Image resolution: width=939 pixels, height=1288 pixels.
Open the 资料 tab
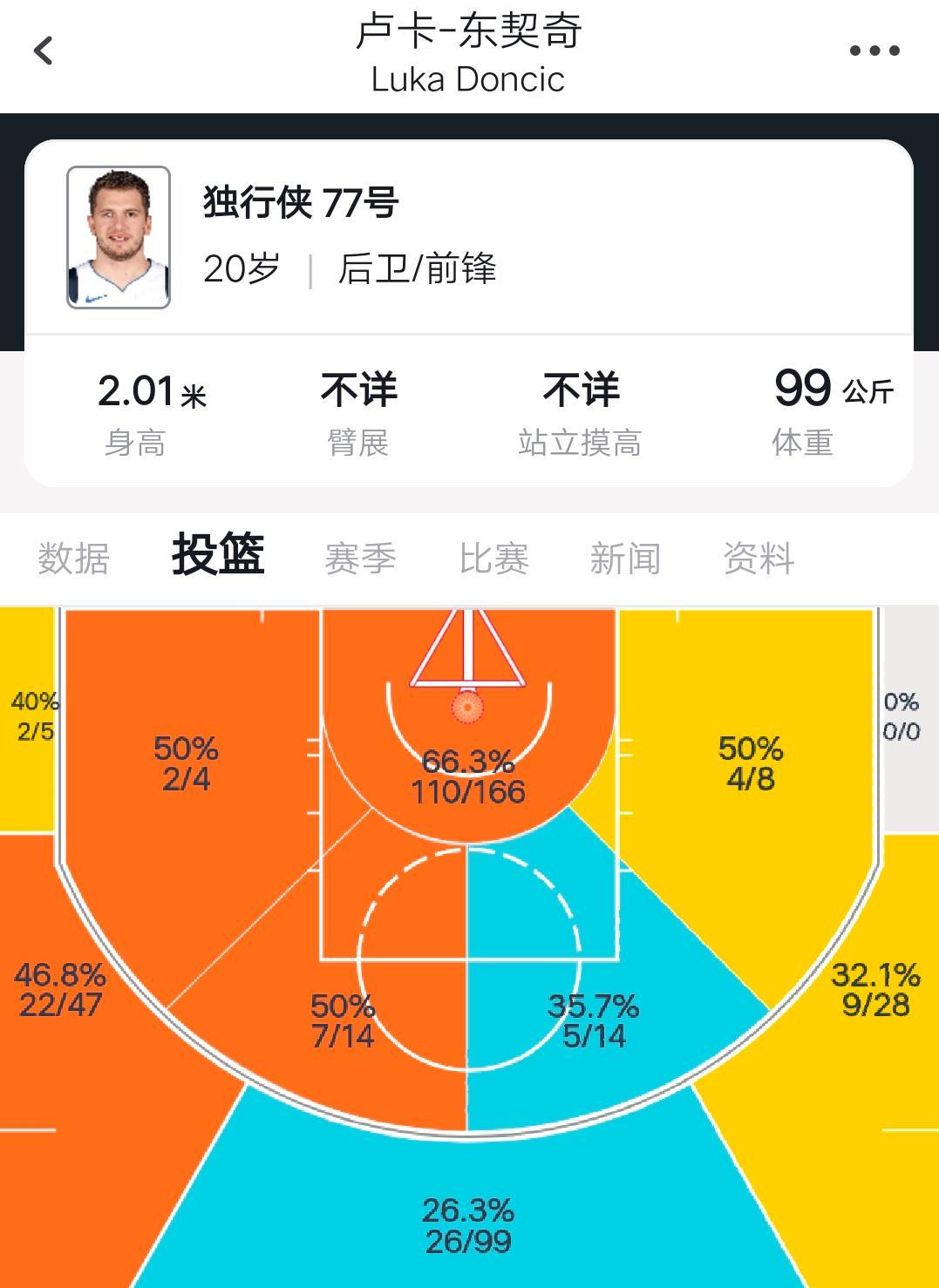pyautogui.click(x=759, y=558)
